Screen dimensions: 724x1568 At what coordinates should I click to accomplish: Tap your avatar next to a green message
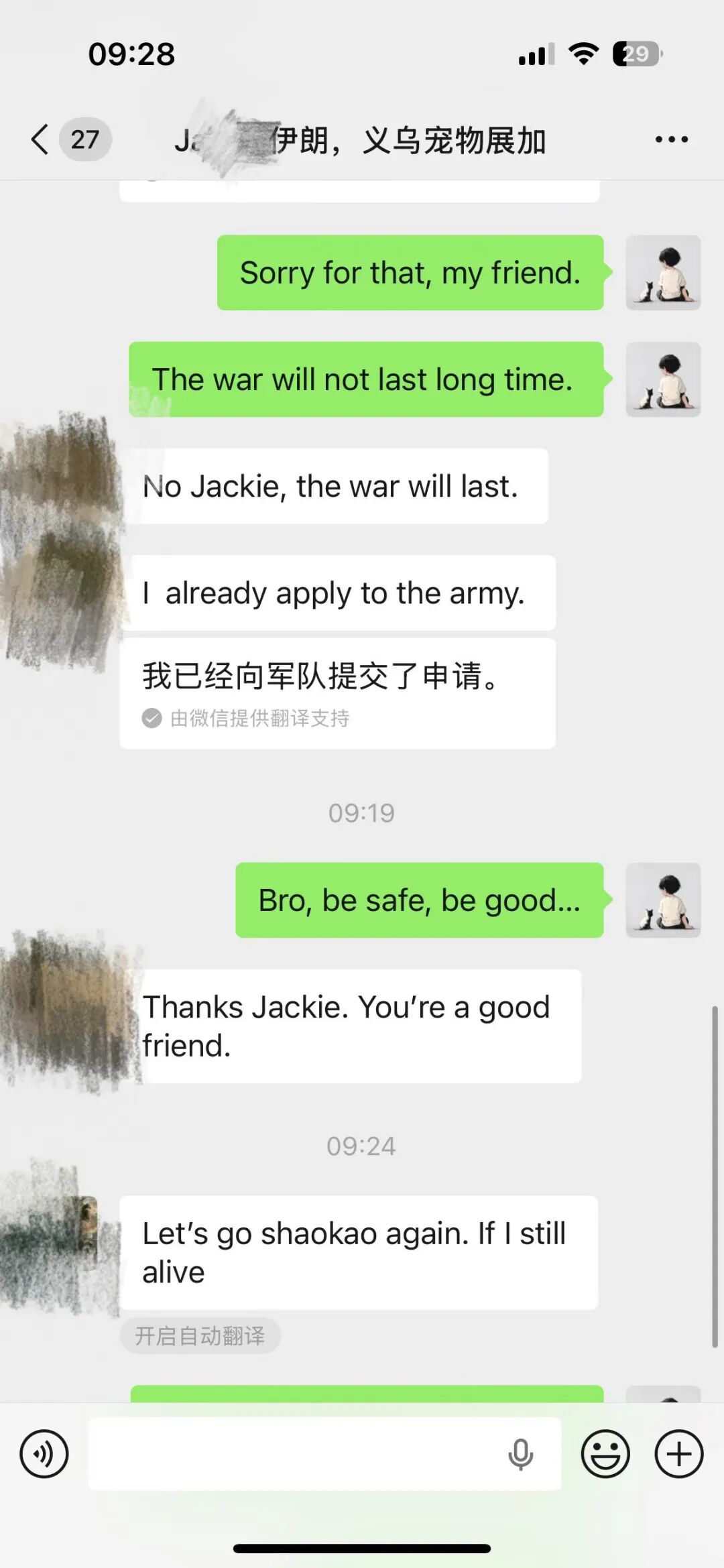click(663, 273)
